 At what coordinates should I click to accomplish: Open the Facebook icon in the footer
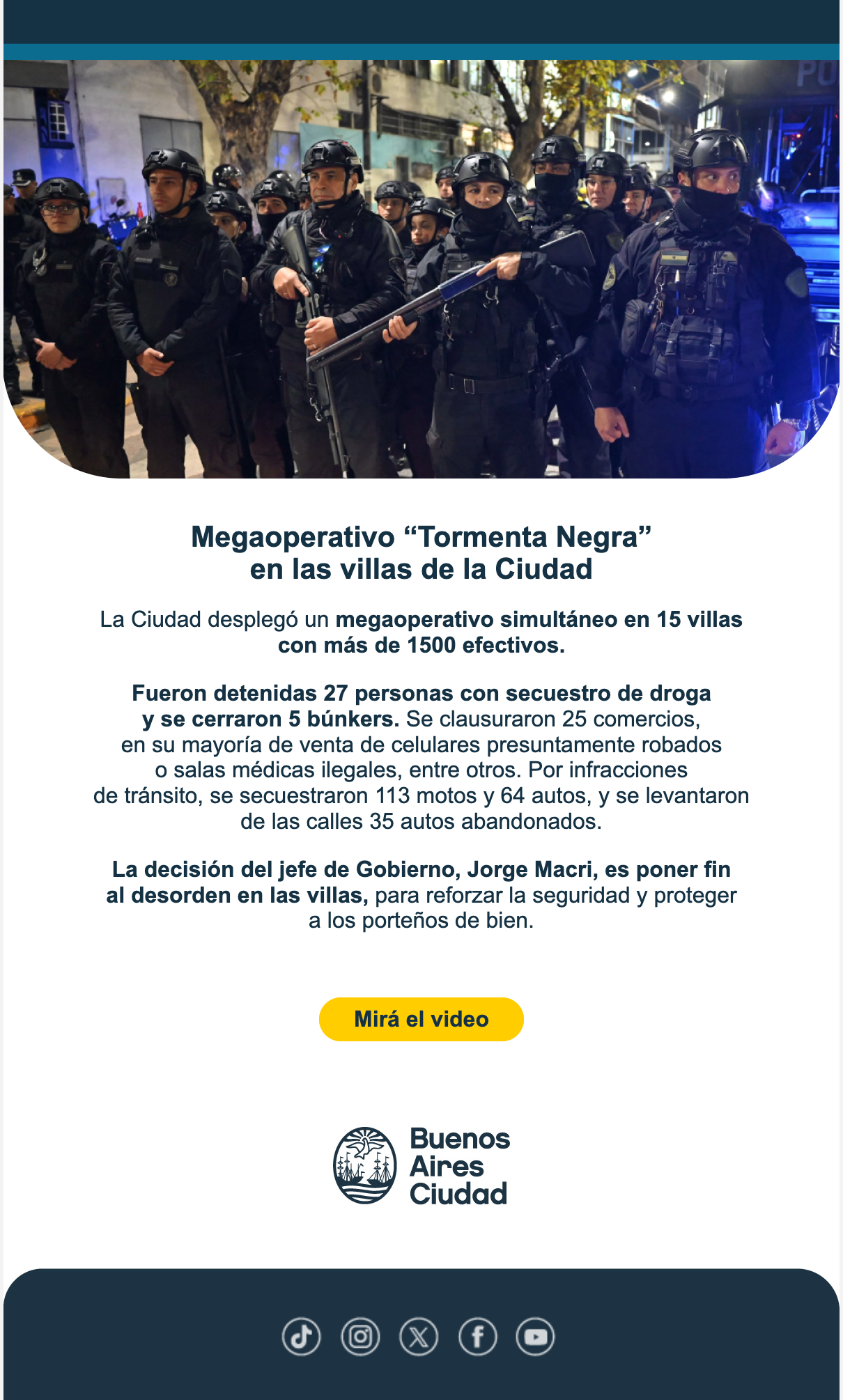(x=478, y=1337)
